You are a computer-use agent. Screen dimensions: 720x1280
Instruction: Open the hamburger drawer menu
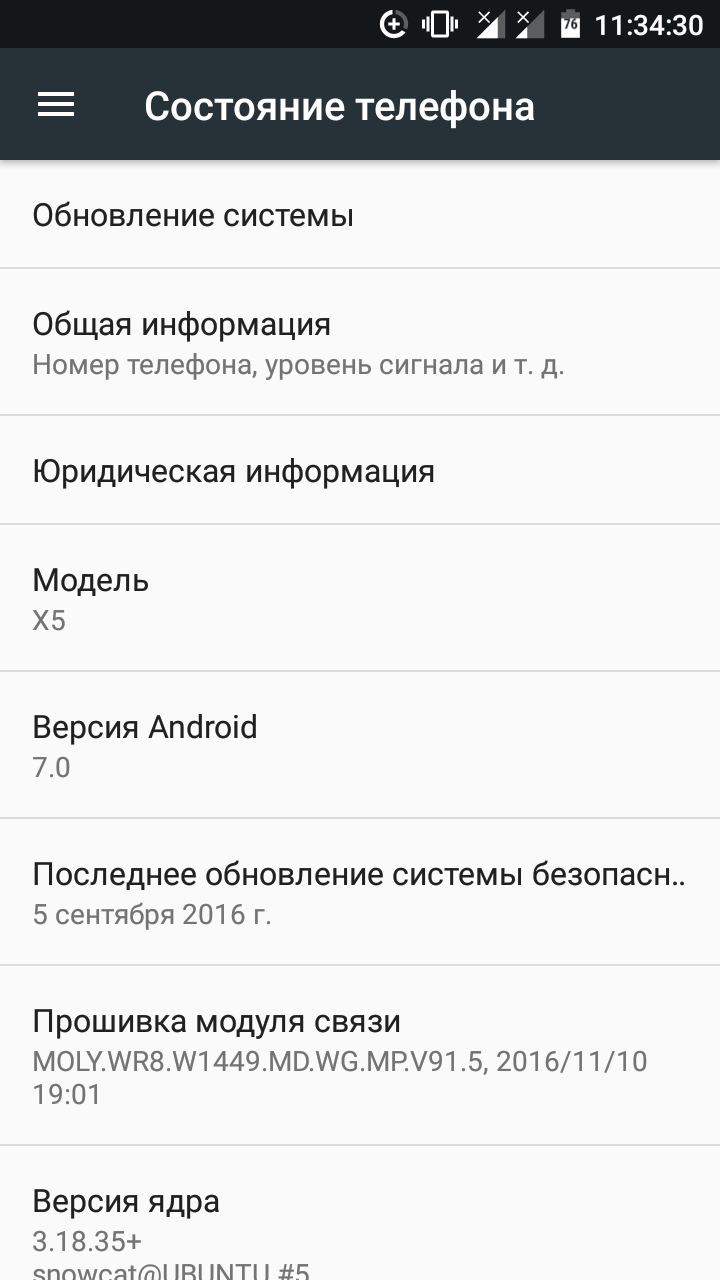(56, 105)
